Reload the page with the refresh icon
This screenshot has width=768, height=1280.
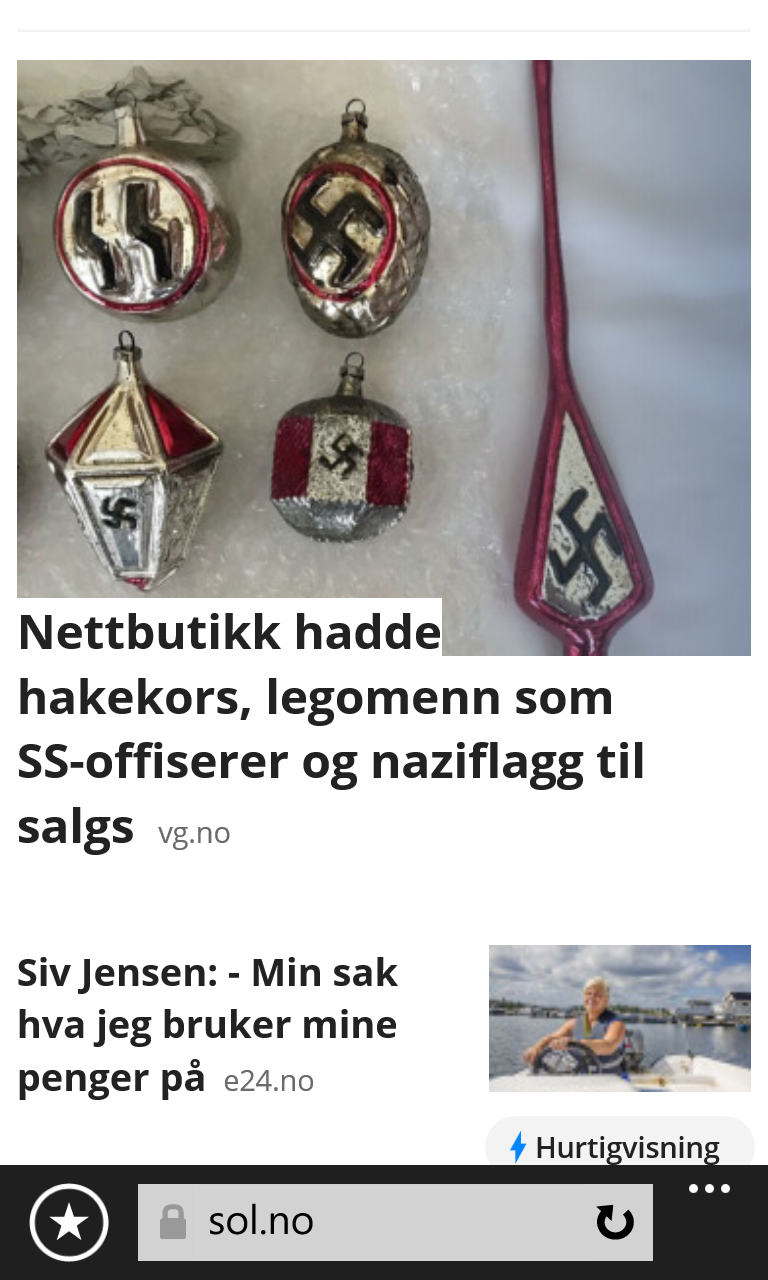(614, 1222)
